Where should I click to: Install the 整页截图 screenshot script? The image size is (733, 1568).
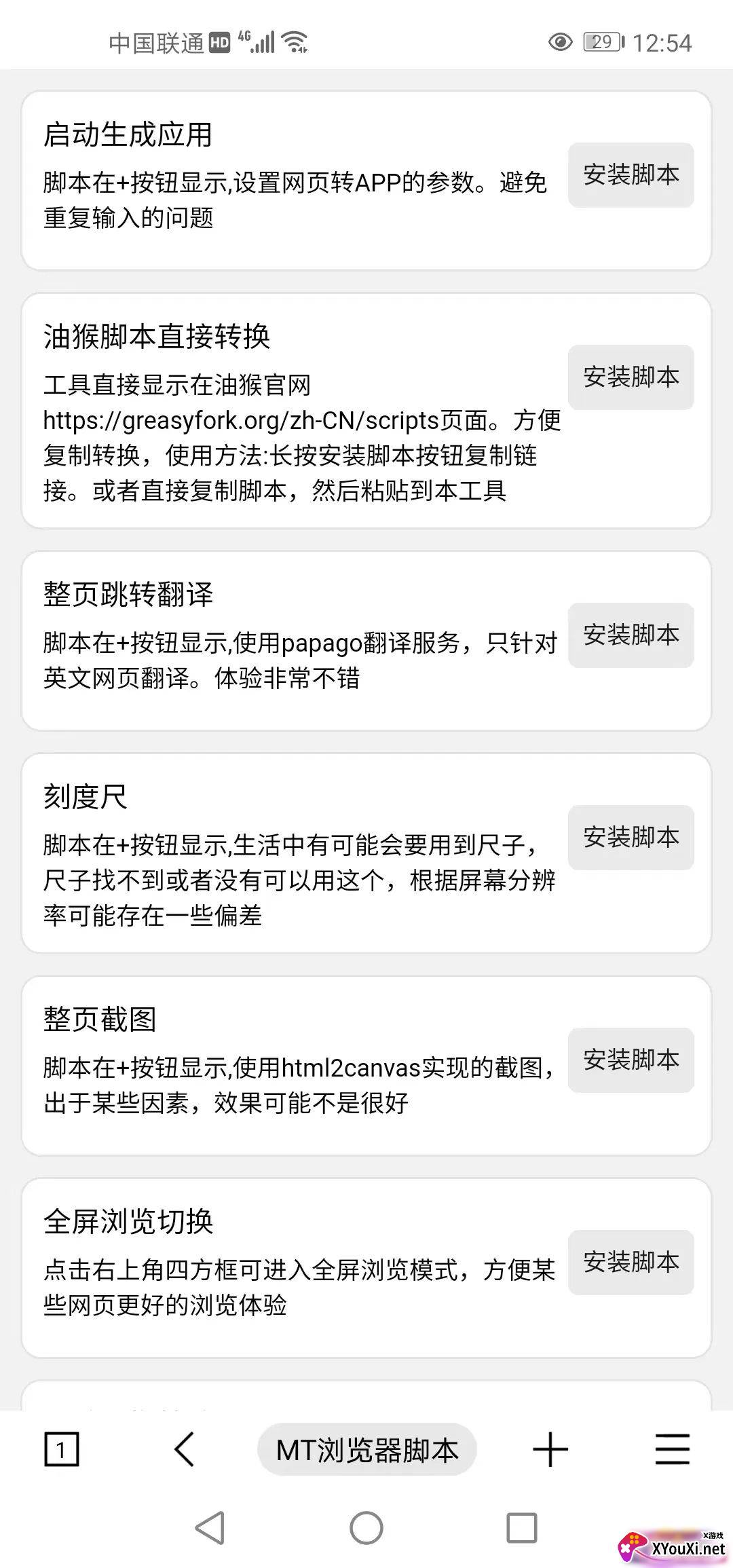(631, 1060)
